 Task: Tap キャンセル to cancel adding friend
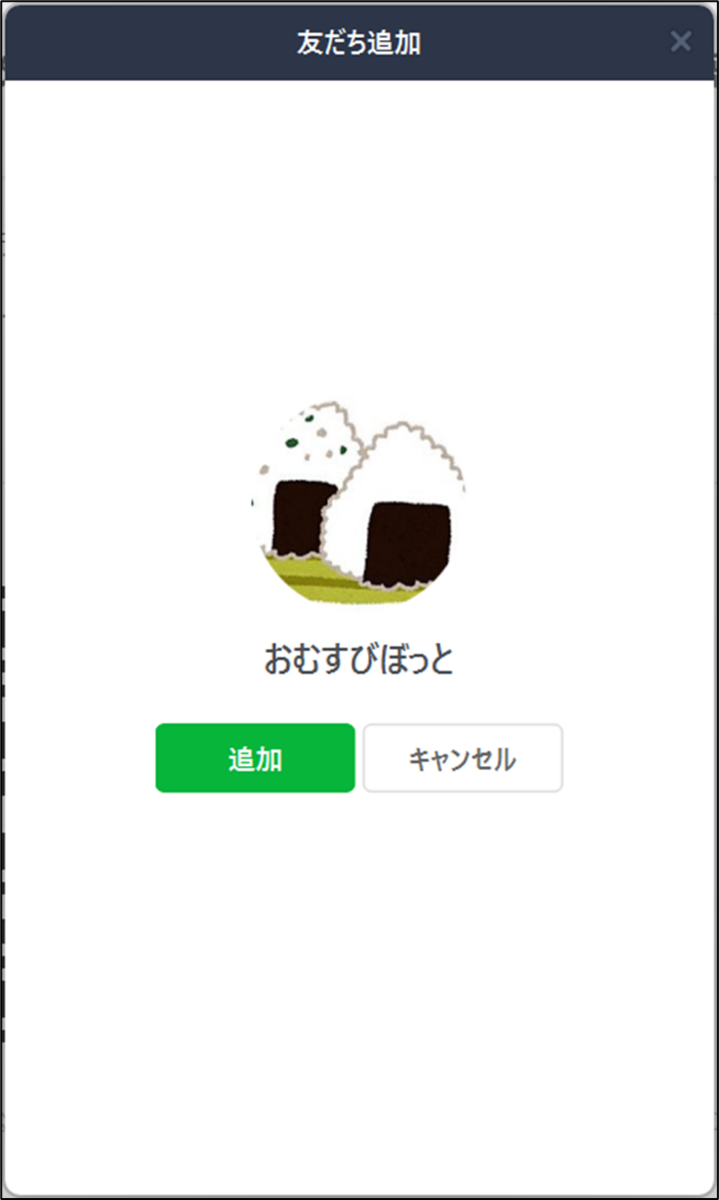coord(462,758)
